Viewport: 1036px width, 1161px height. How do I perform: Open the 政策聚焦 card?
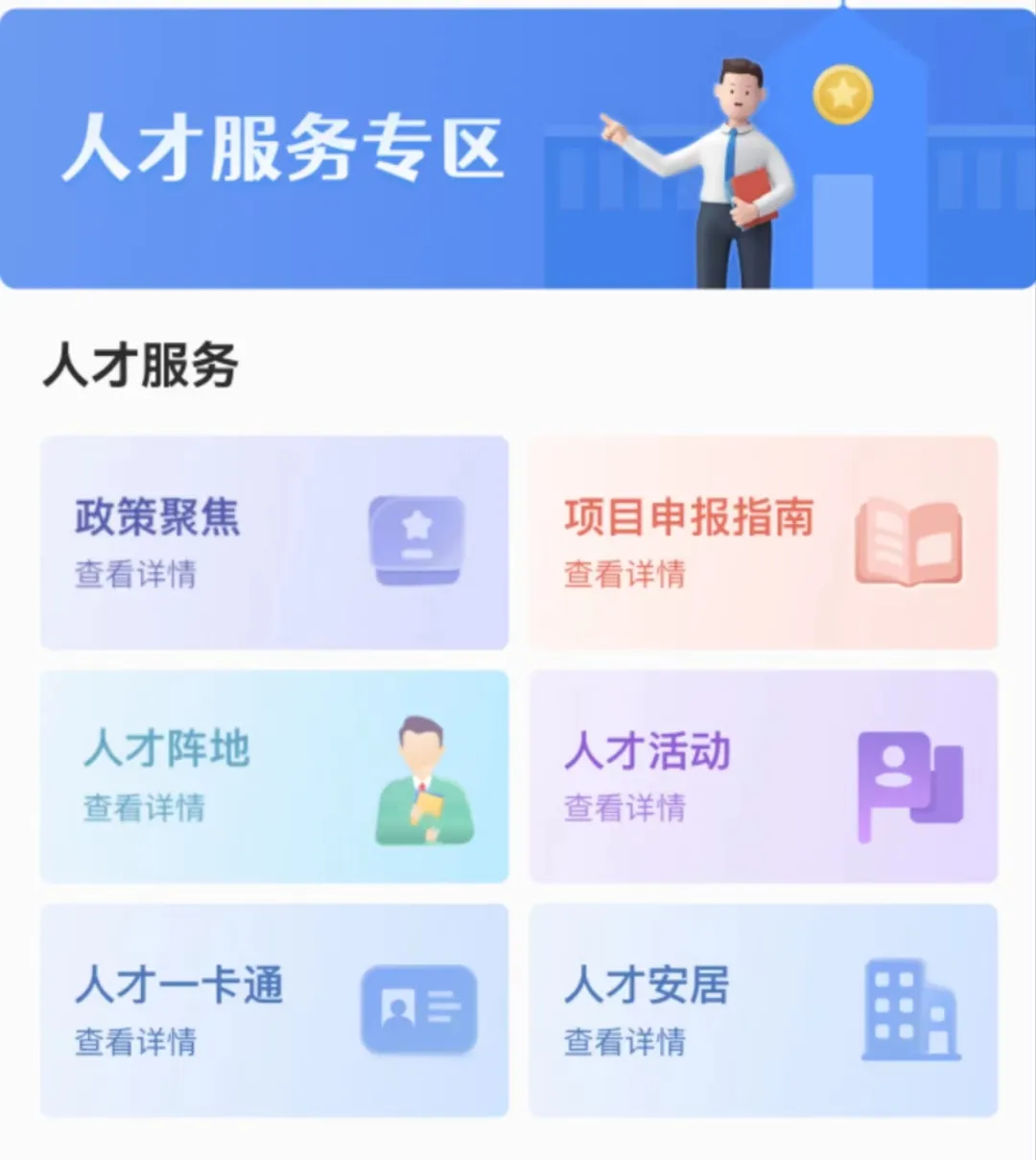click(273, 543)
